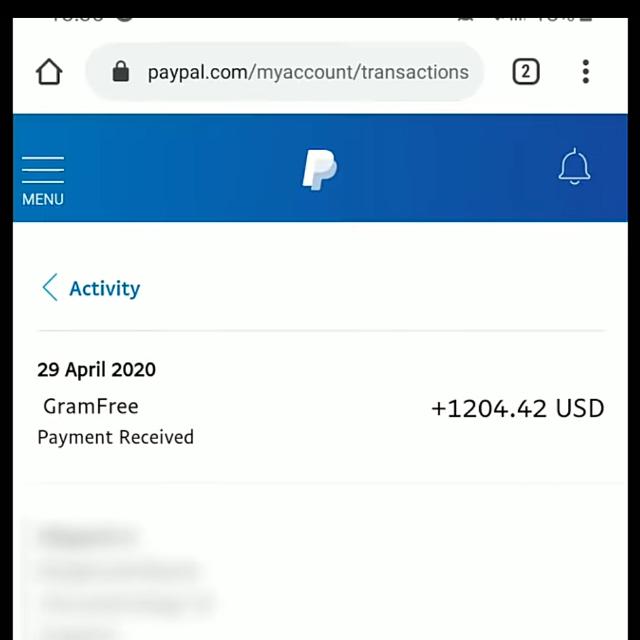This screenshot has width=640, height=640.
Task: Go back to Activity
Action: click(91, 289)
